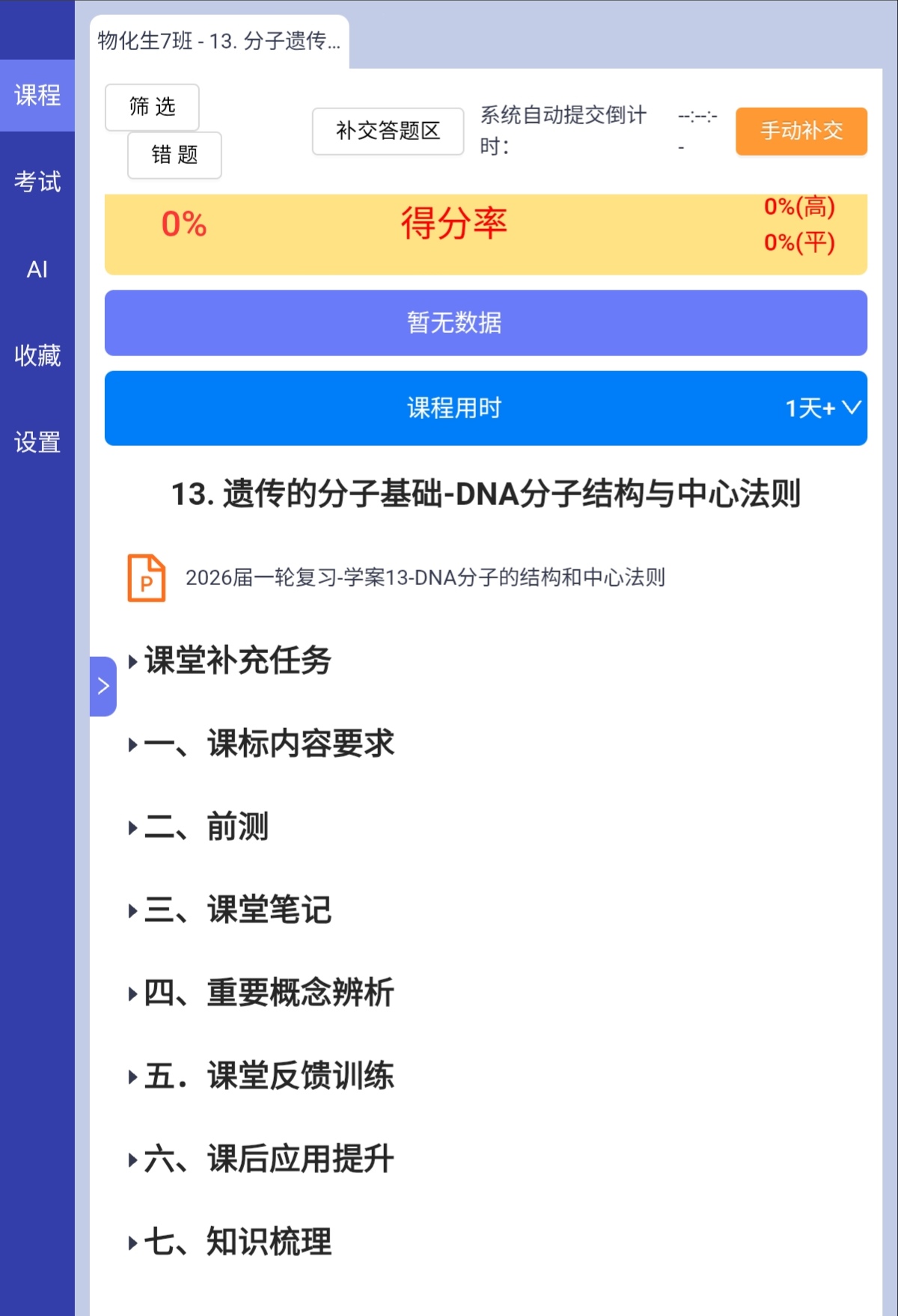
Task: Go to 收藏 favorites
Action: click(x=37, y=355)
